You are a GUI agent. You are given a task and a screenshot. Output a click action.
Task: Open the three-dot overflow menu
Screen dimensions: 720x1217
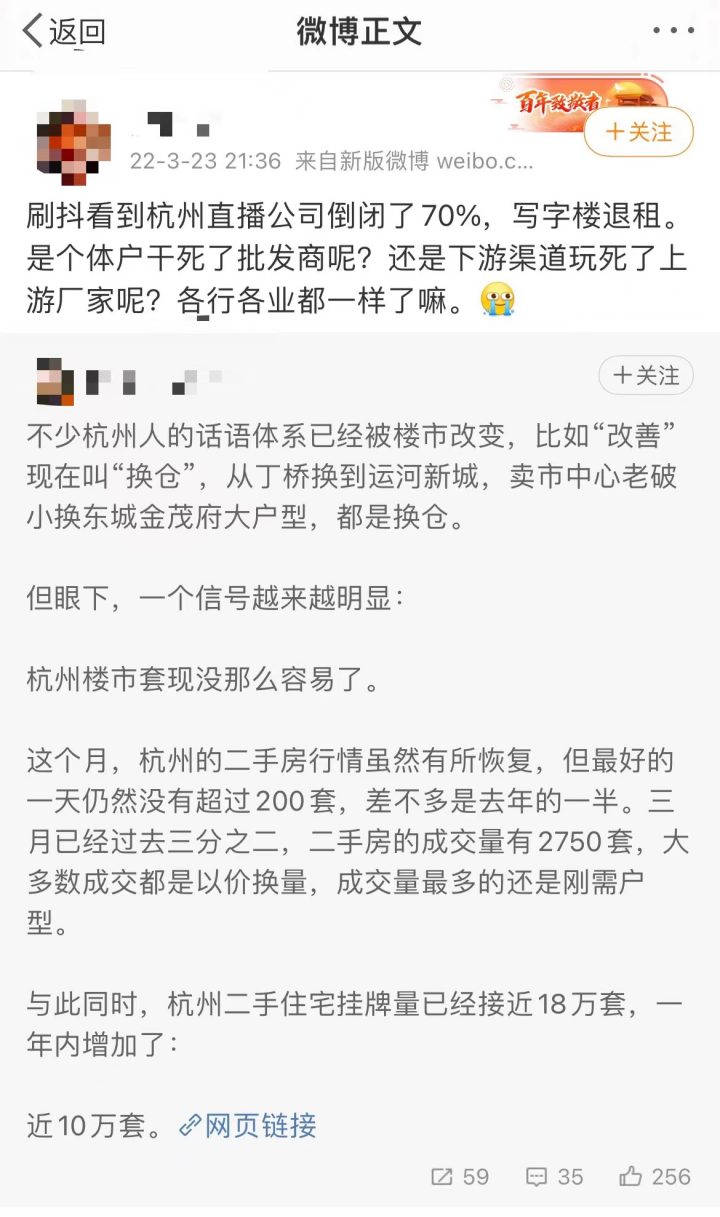[672, 31]
